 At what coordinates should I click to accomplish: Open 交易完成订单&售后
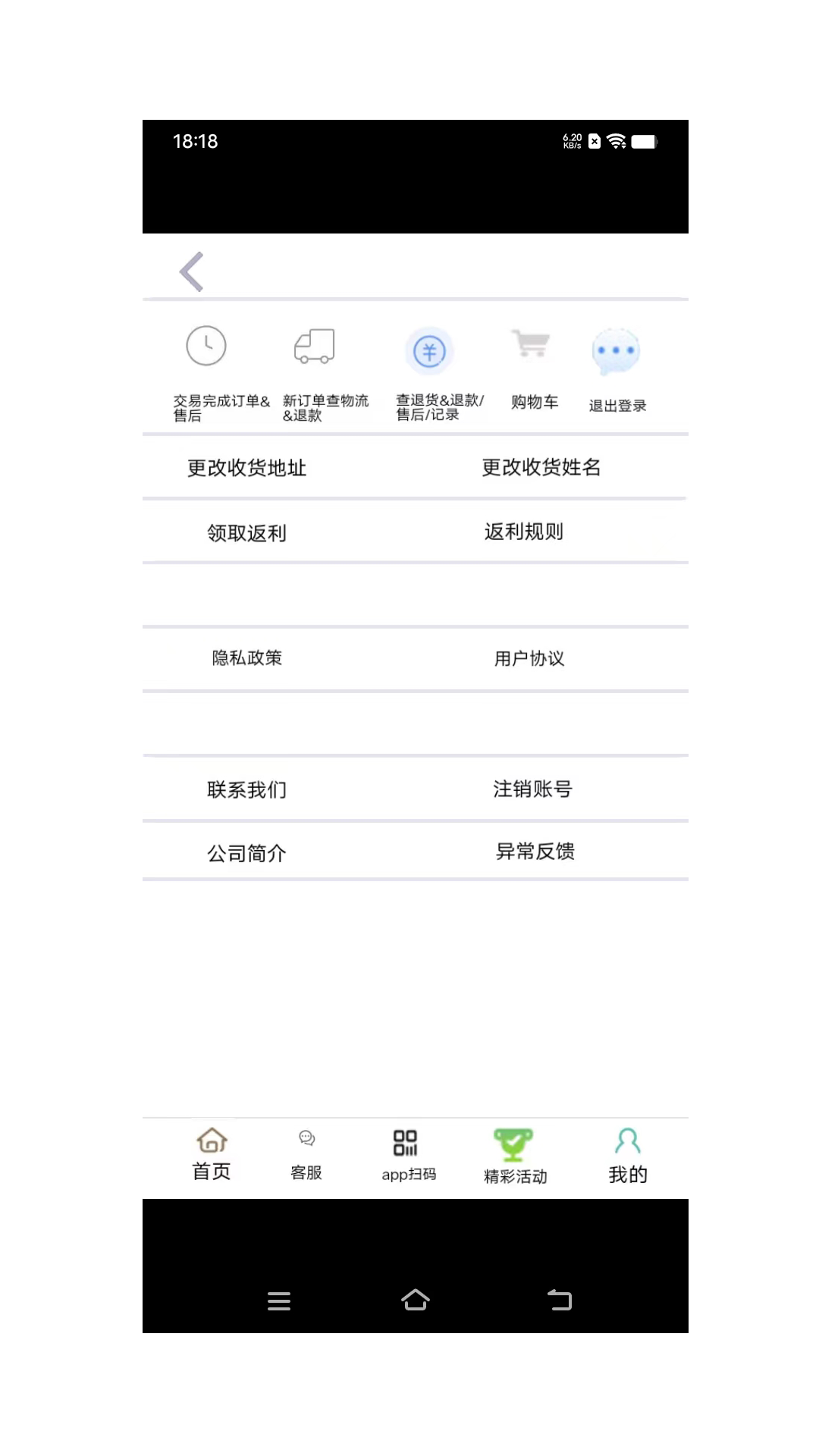tap(207, 372)
